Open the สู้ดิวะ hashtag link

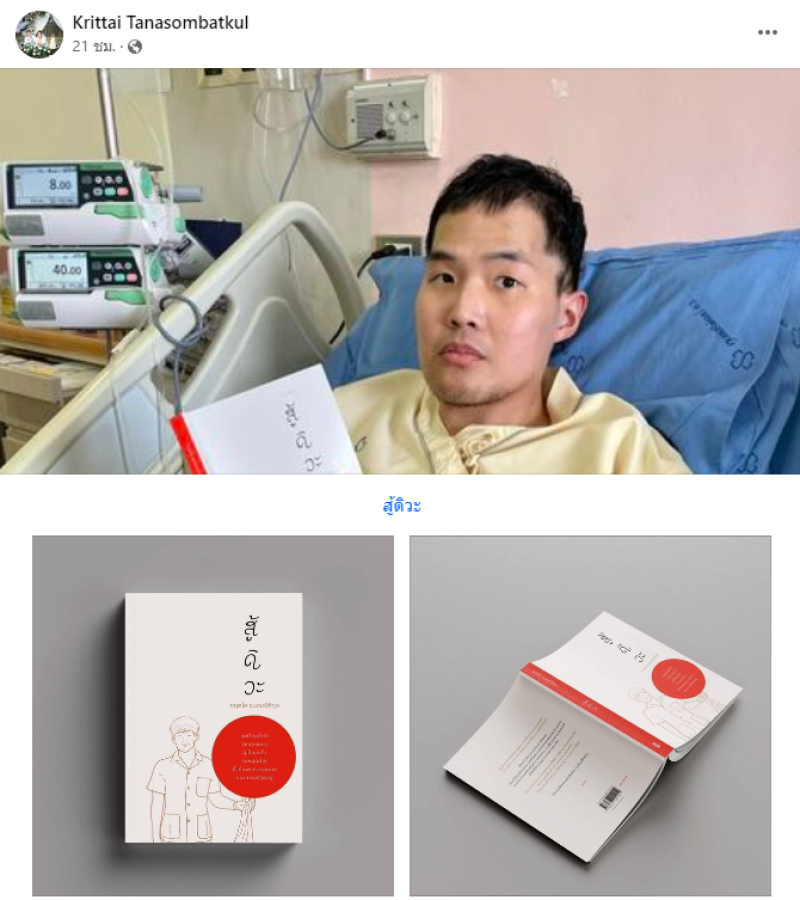coord(401,505)
